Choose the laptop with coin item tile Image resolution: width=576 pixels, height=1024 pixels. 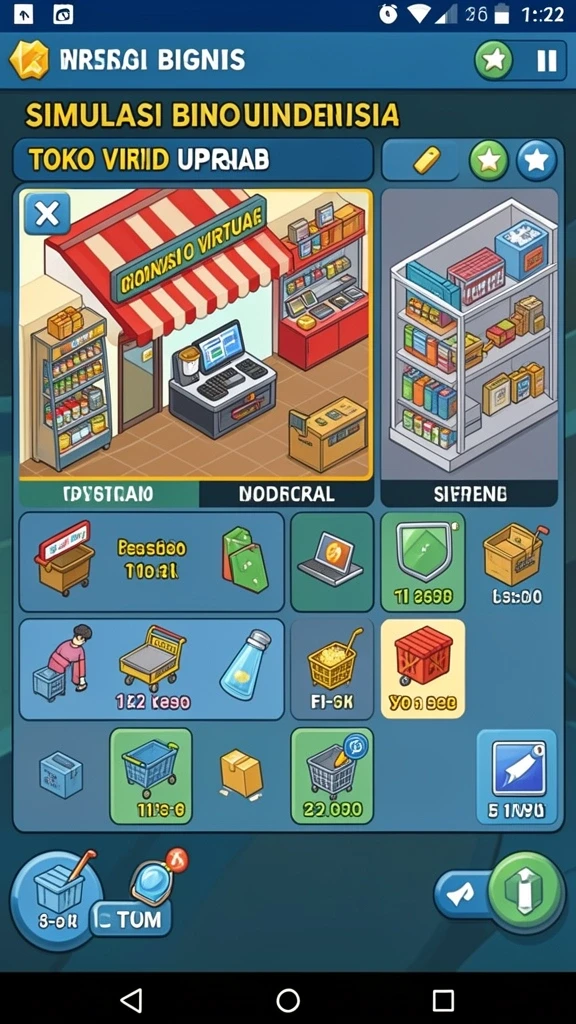tap(332, 561)
